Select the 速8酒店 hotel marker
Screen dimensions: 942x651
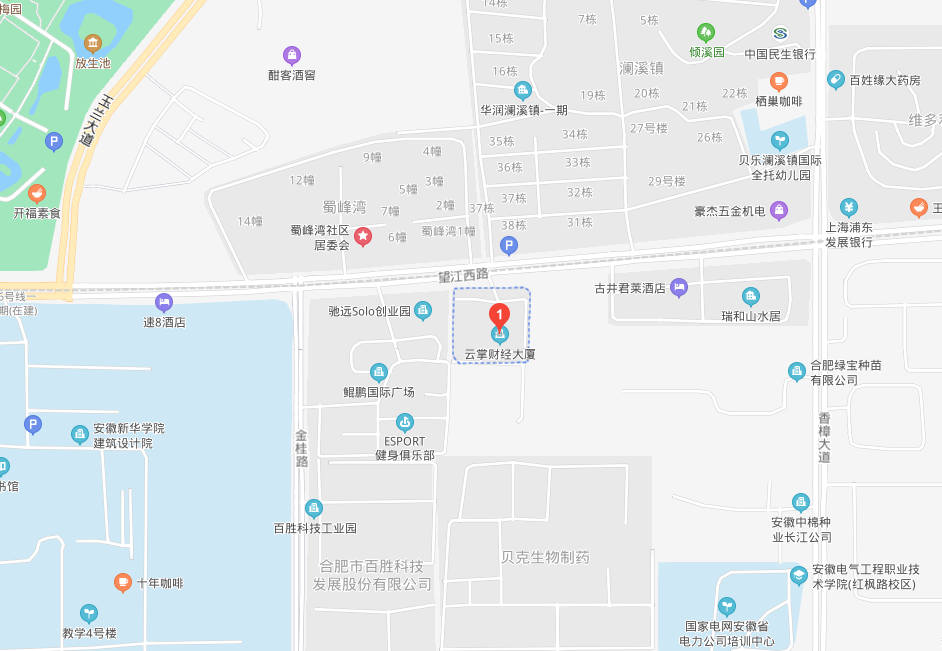click(164, 302)
